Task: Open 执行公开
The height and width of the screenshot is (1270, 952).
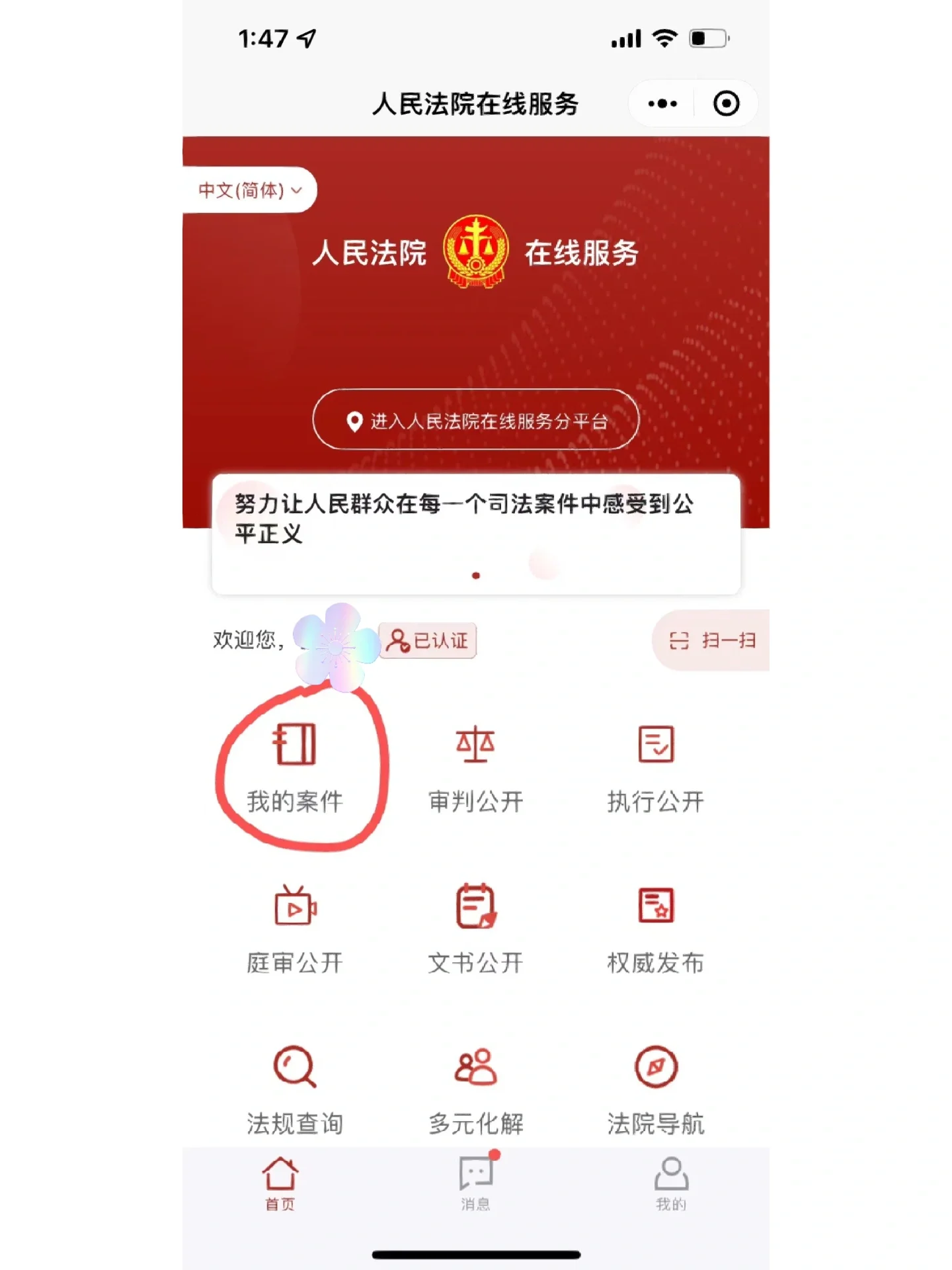Action: (656, 767)
